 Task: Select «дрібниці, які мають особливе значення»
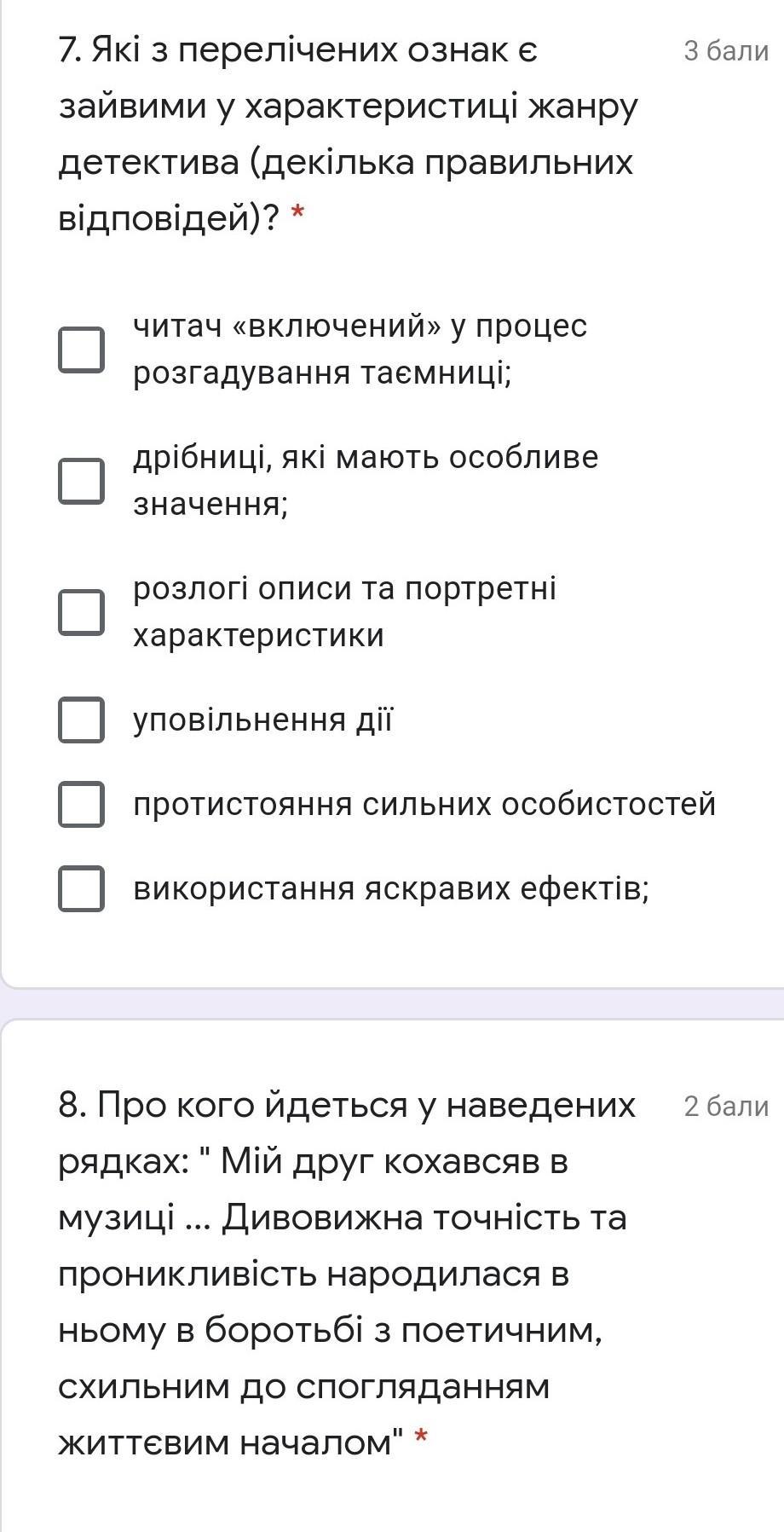tap(82, 481)
